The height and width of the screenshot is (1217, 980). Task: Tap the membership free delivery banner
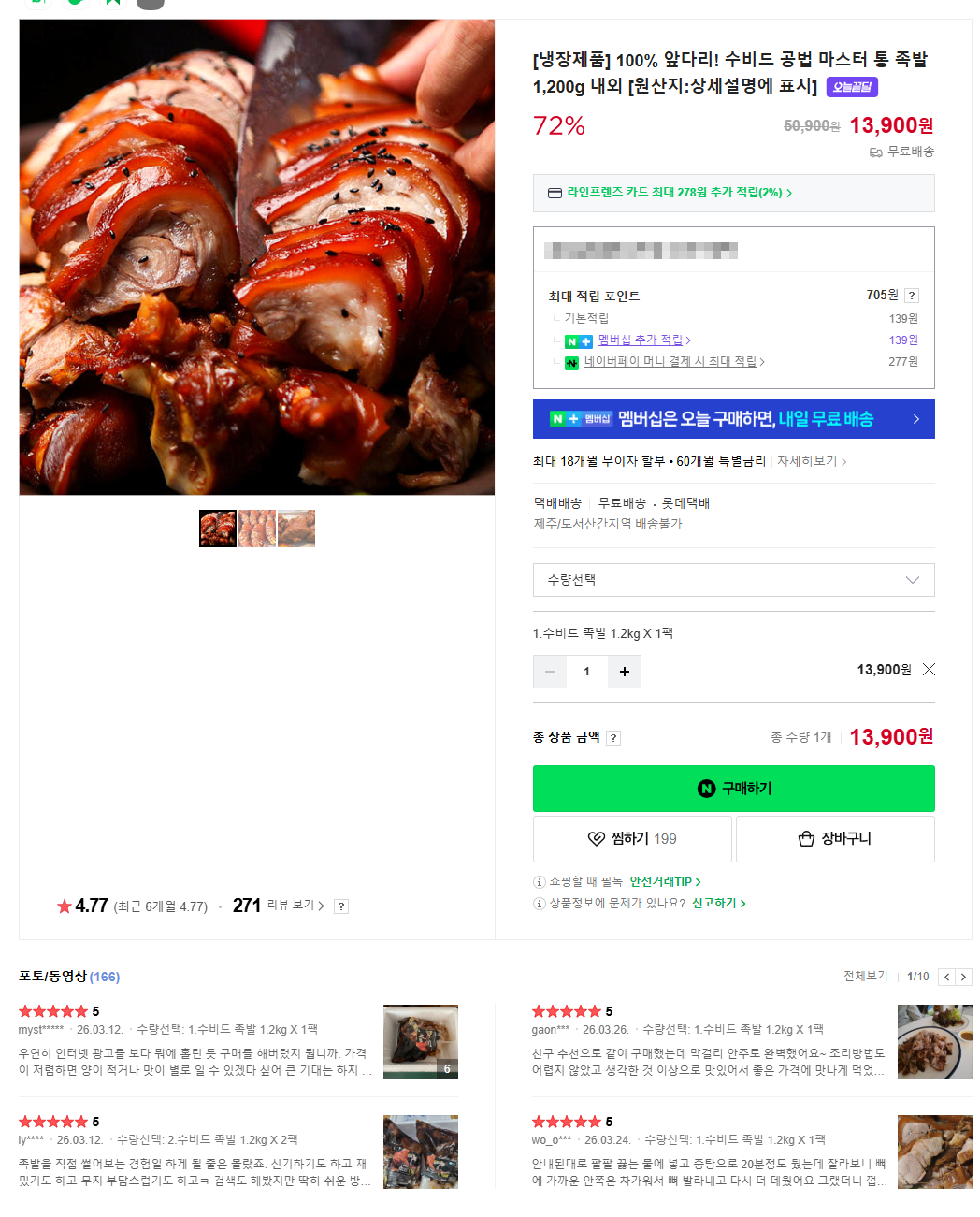[733, 419]
